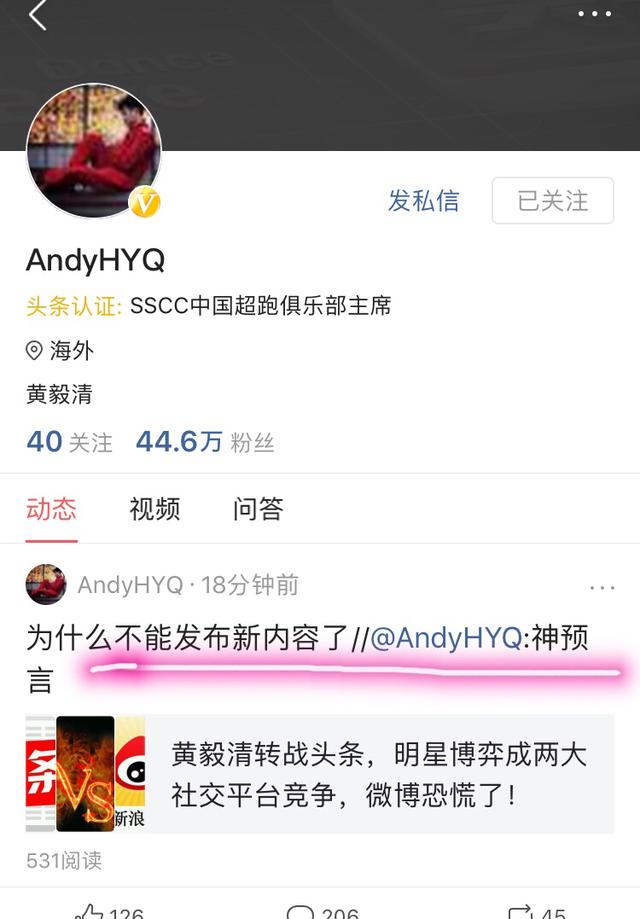
Task: View the 40 关注 following list
Action: pos(69,441)
